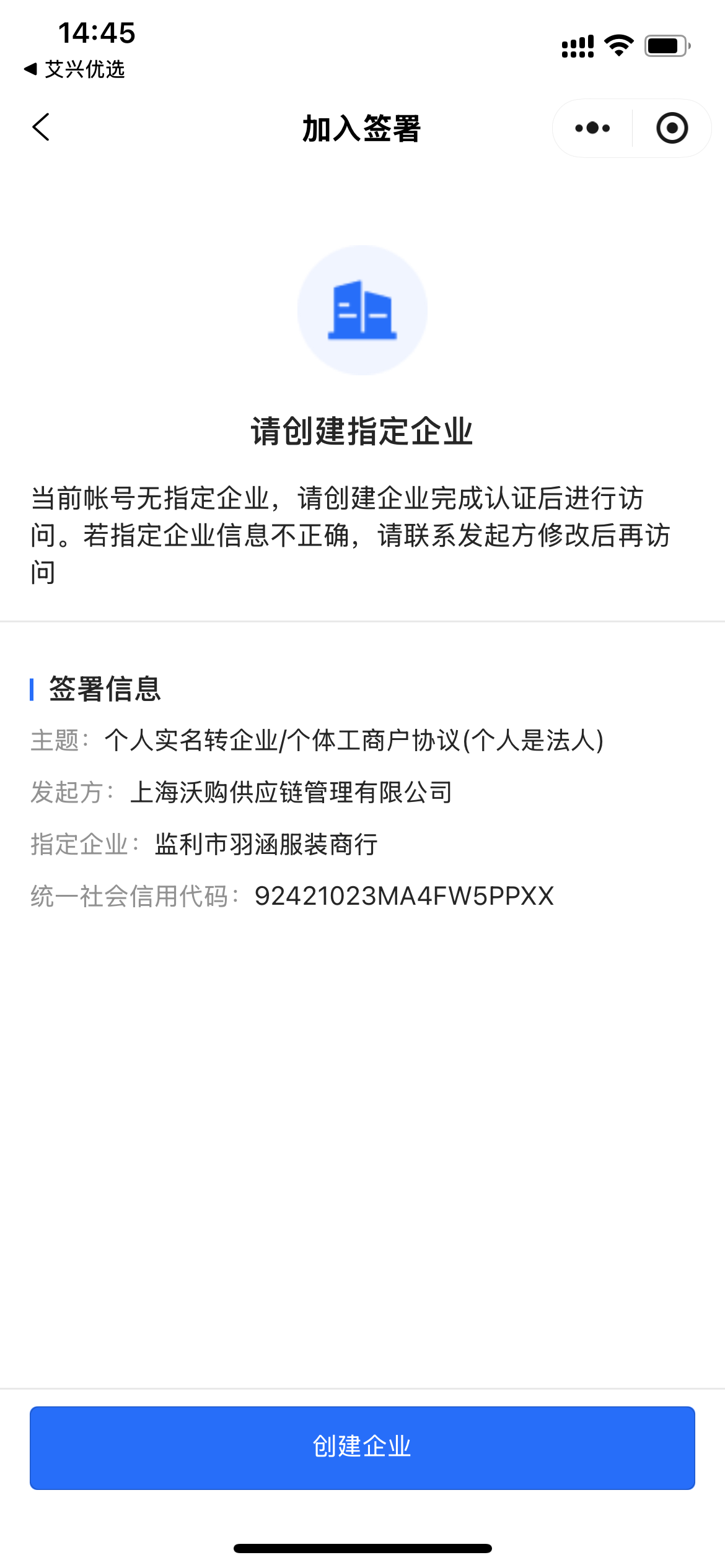This screenshot has height=1568, width=725.
Task: Tap the 创建企业 button
Action: pyautogui.click(x=362, y=1448)
